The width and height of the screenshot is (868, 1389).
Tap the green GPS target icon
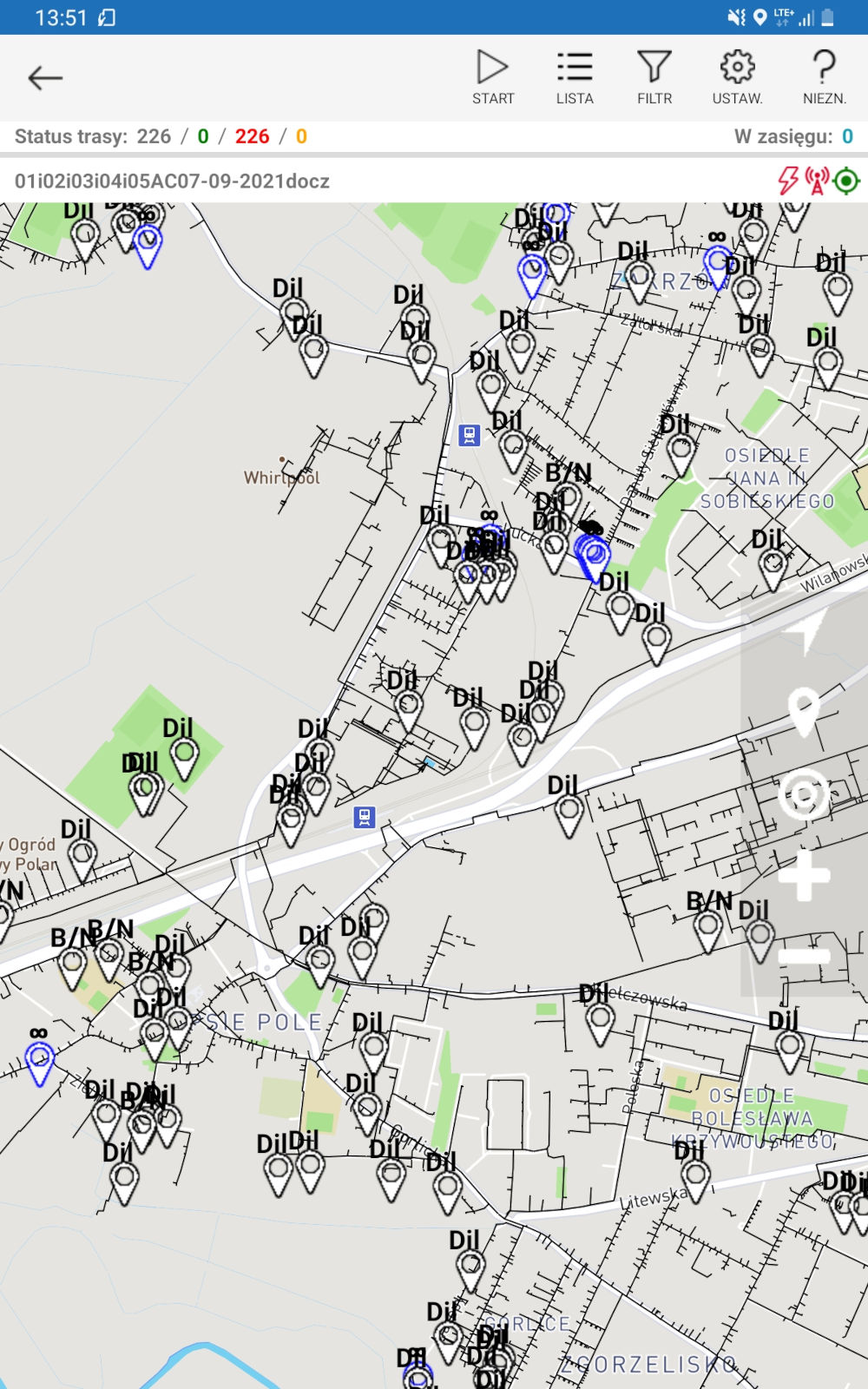click(846, 181)
